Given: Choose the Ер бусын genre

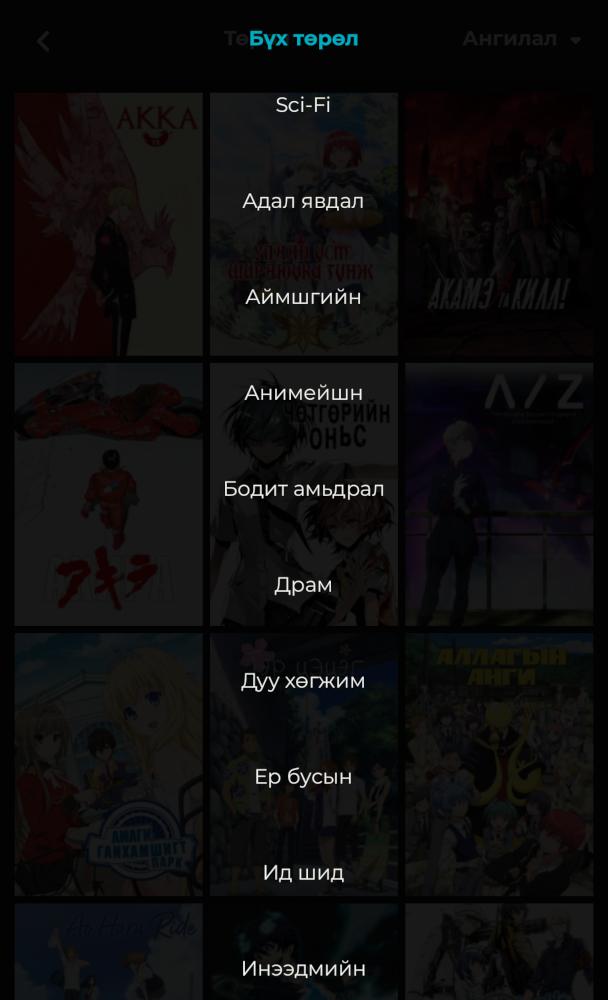Looking at the screenshot, I should pos(303,777).
